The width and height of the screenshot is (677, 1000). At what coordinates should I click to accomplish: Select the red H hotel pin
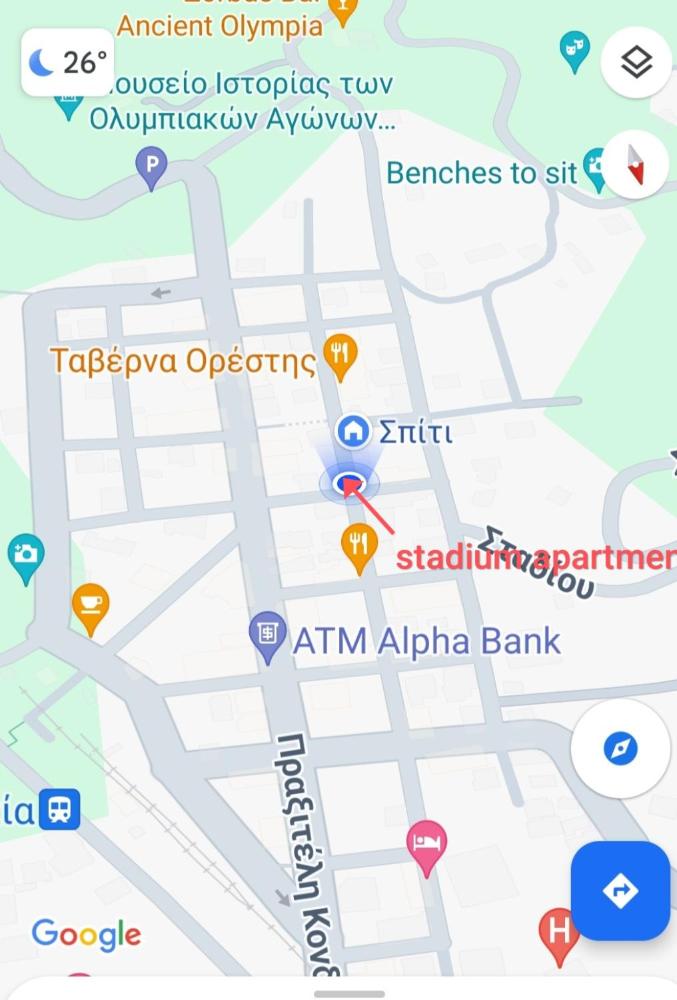557,930
